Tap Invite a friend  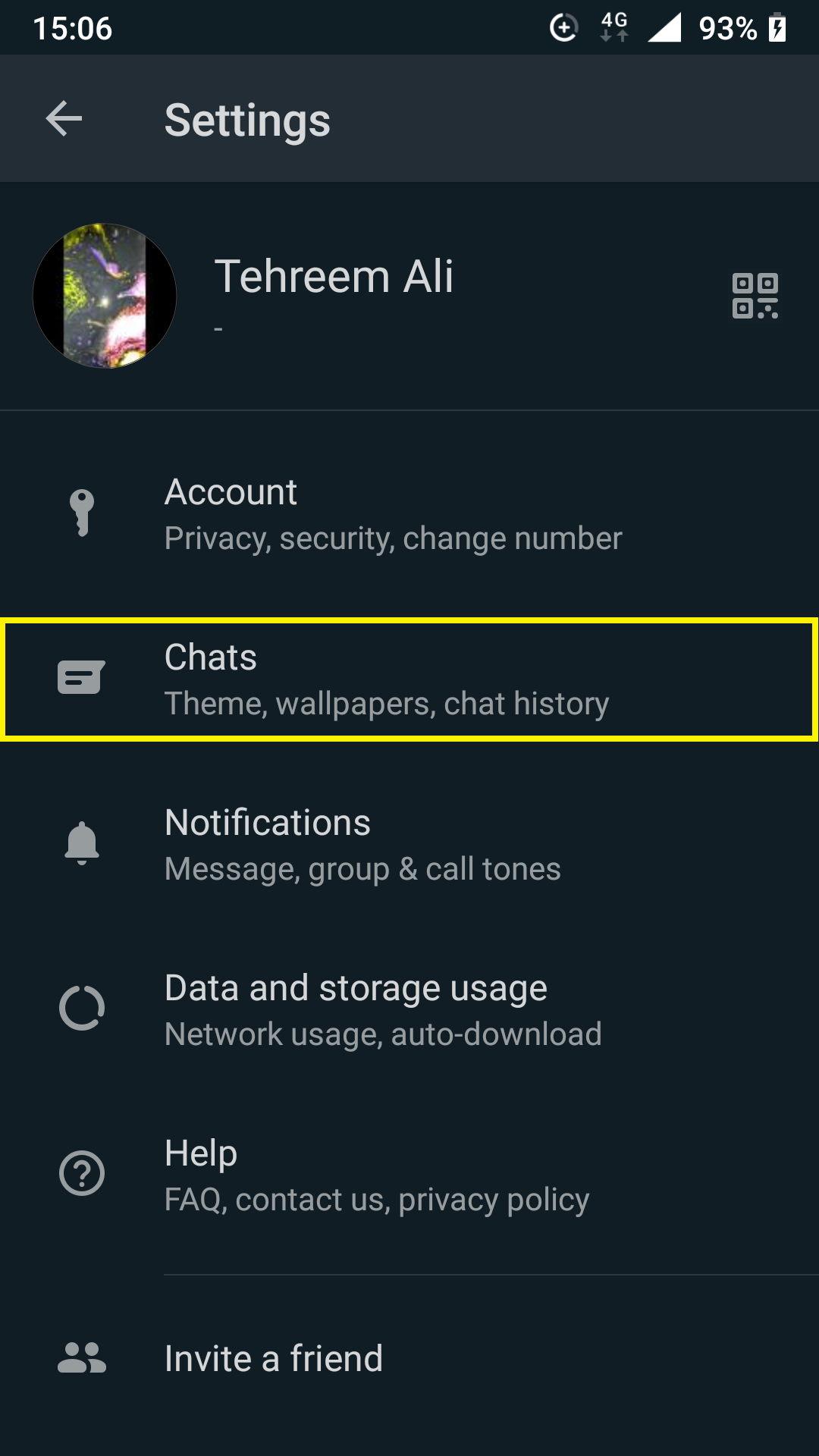[x=273, y=1357]
